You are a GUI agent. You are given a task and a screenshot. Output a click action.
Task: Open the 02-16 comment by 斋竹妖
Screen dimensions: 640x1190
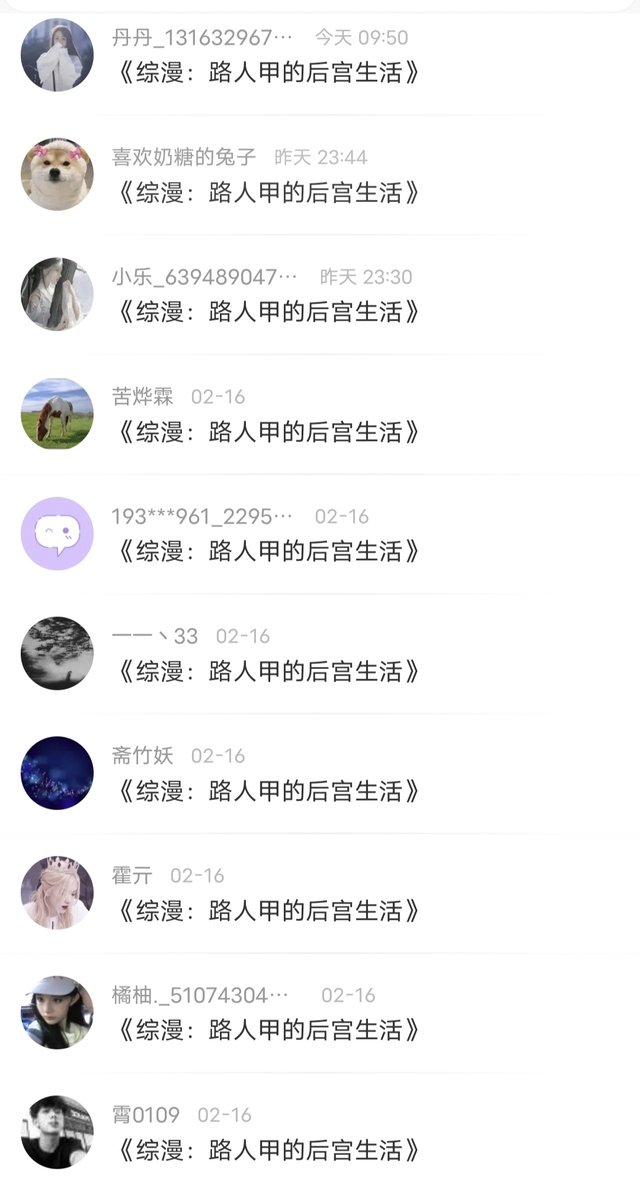(x=320, y=774)
